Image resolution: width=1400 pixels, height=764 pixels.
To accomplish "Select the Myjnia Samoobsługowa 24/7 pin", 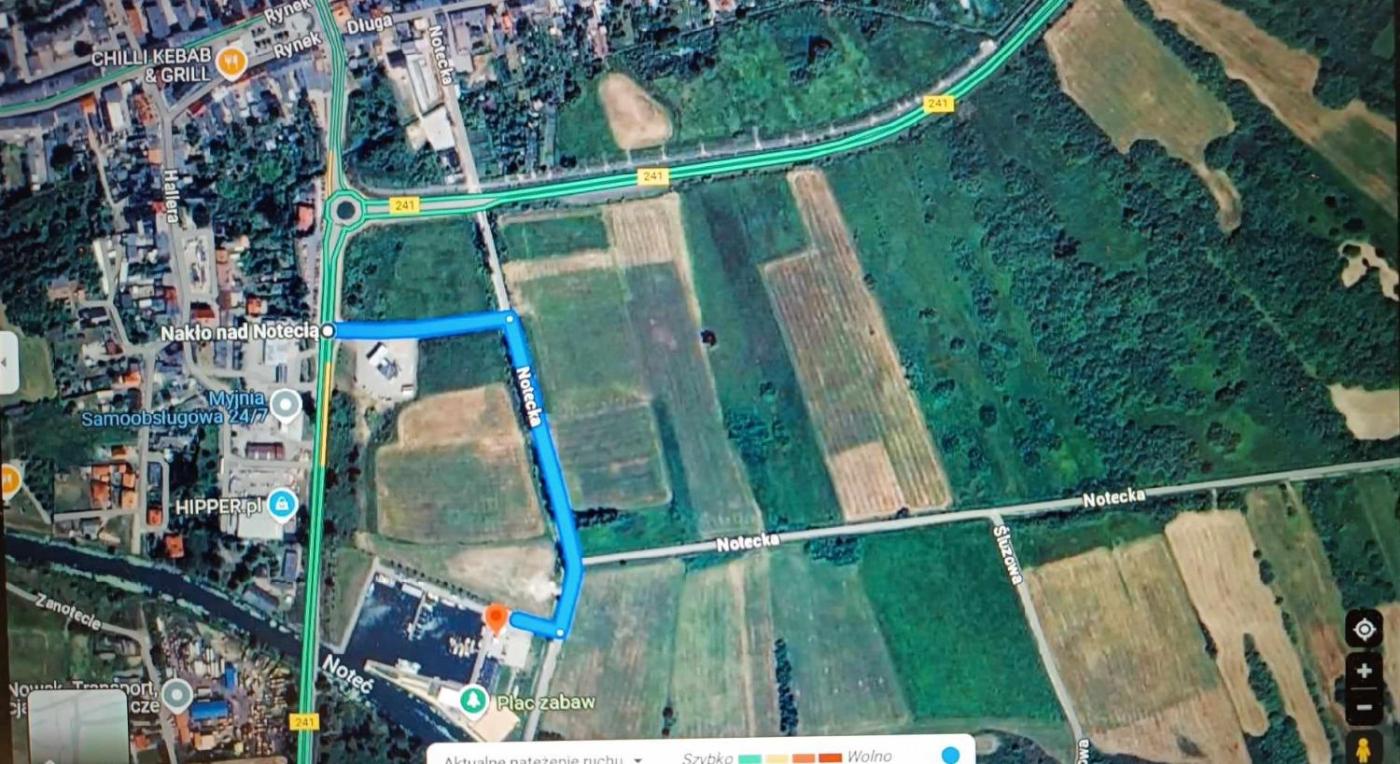I will pos(286,405).
